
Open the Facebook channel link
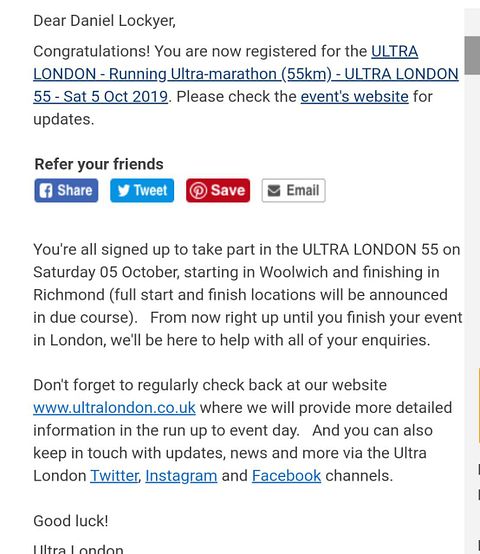click(286, 476)
